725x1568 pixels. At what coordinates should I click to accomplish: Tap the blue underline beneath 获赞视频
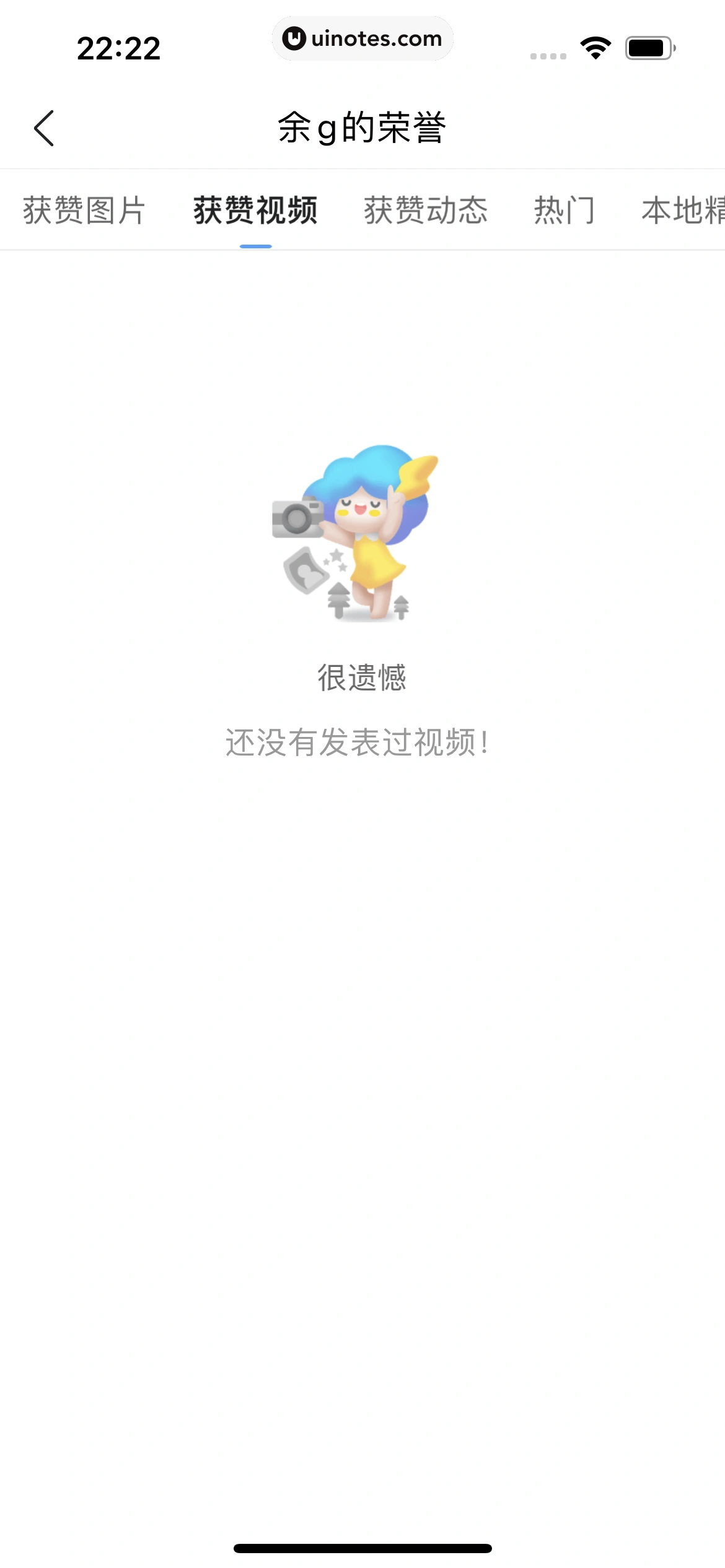coord(257,245)
